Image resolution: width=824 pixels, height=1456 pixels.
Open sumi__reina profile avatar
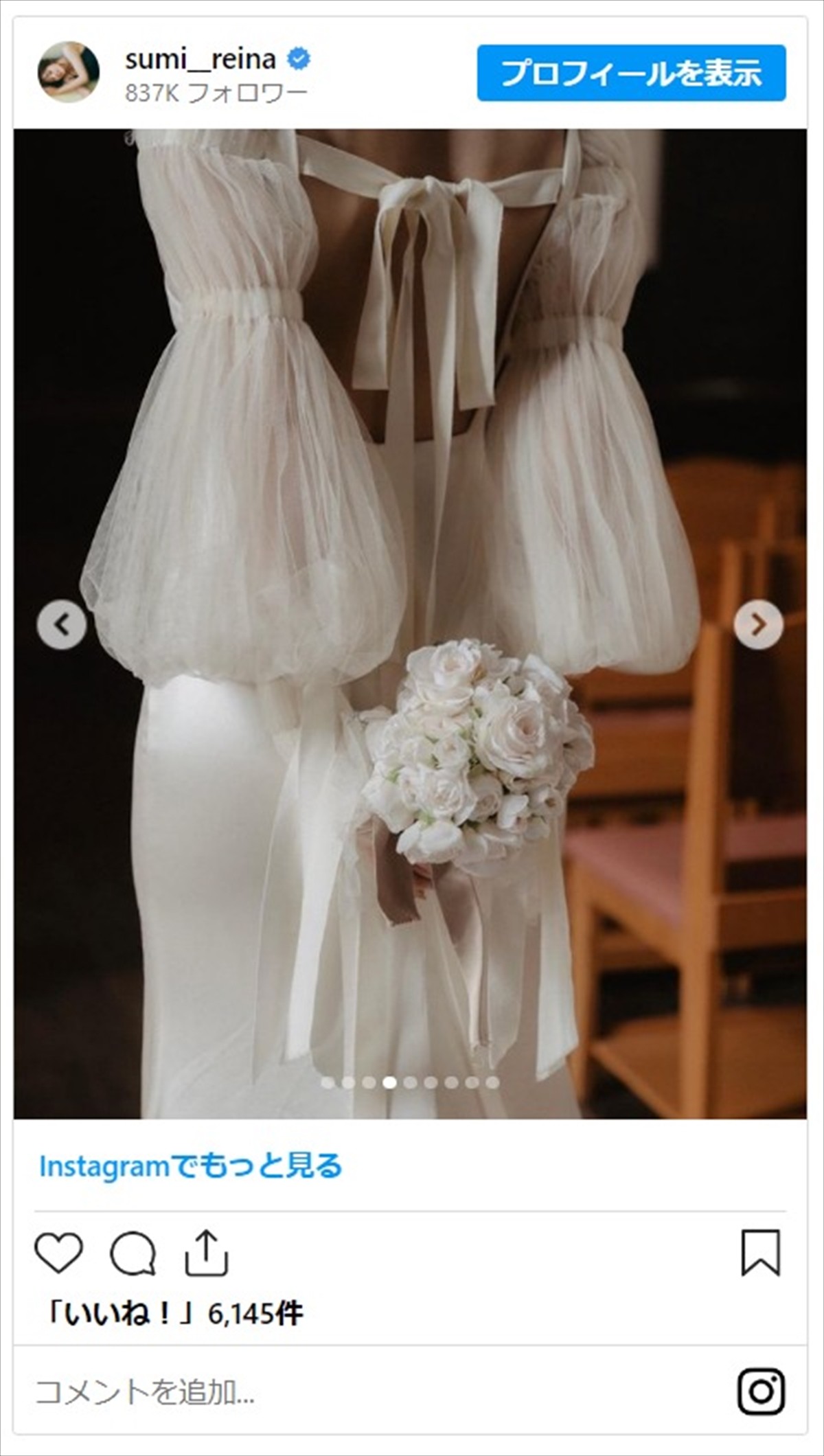tap(68, 72)
